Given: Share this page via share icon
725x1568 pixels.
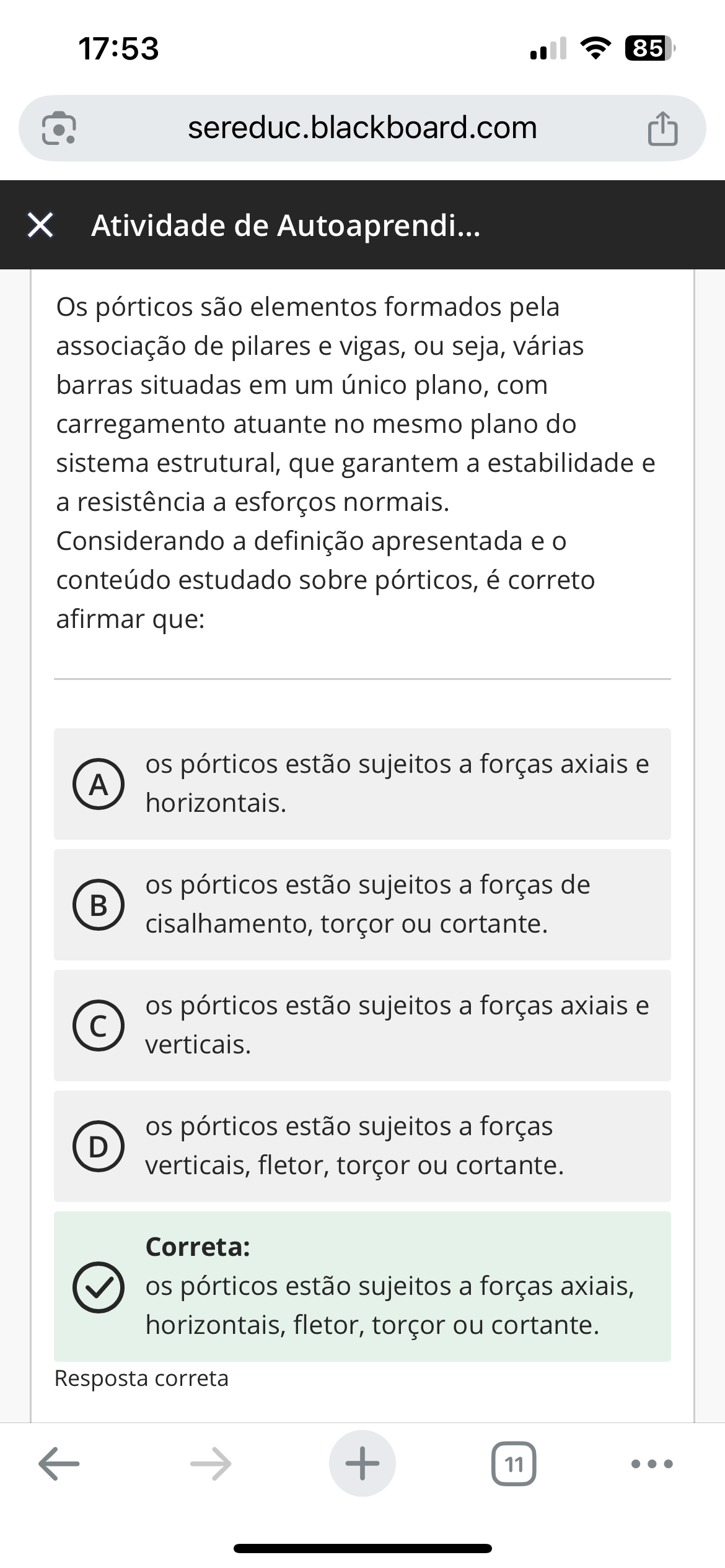Looking at the screenshot, I should click(x=662, y=128).
